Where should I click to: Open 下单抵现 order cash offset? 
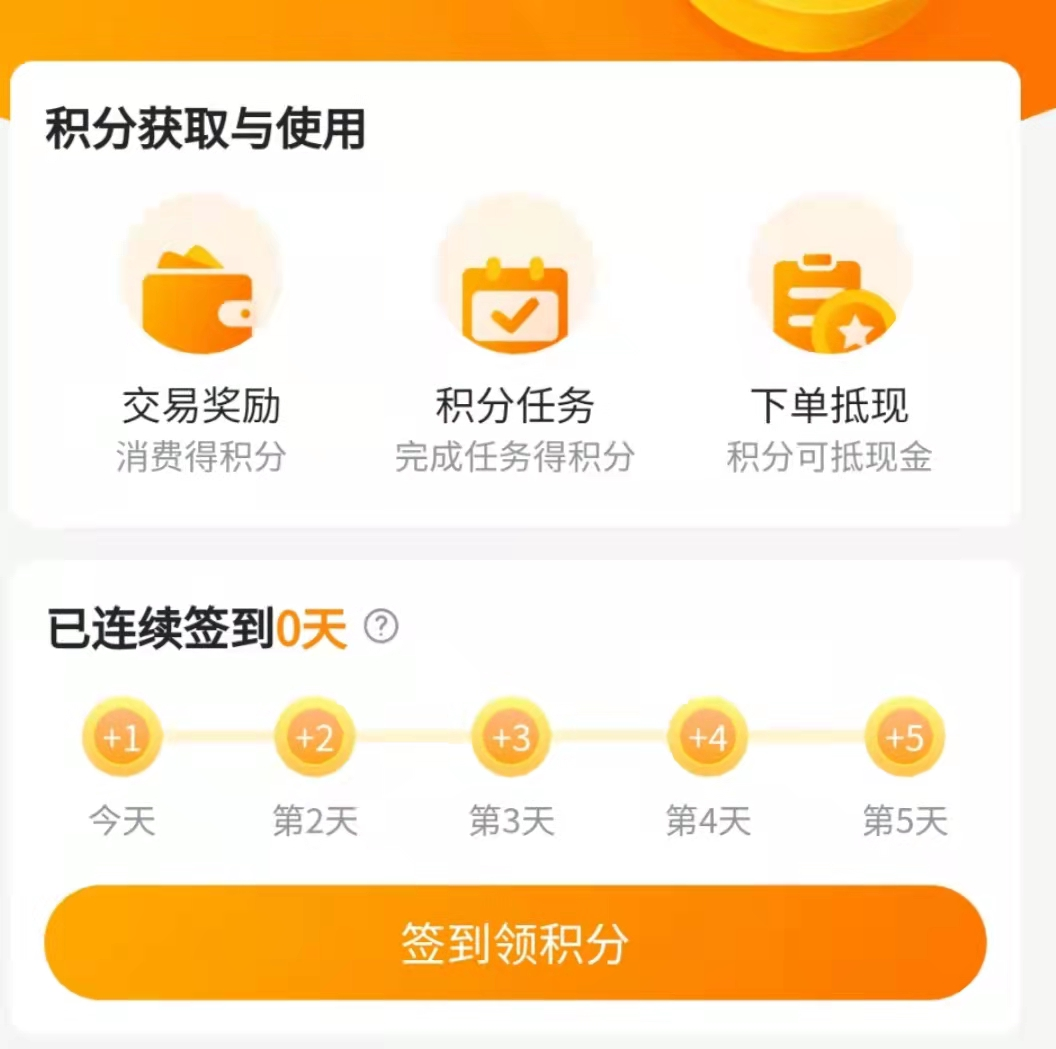coord(829,340)
